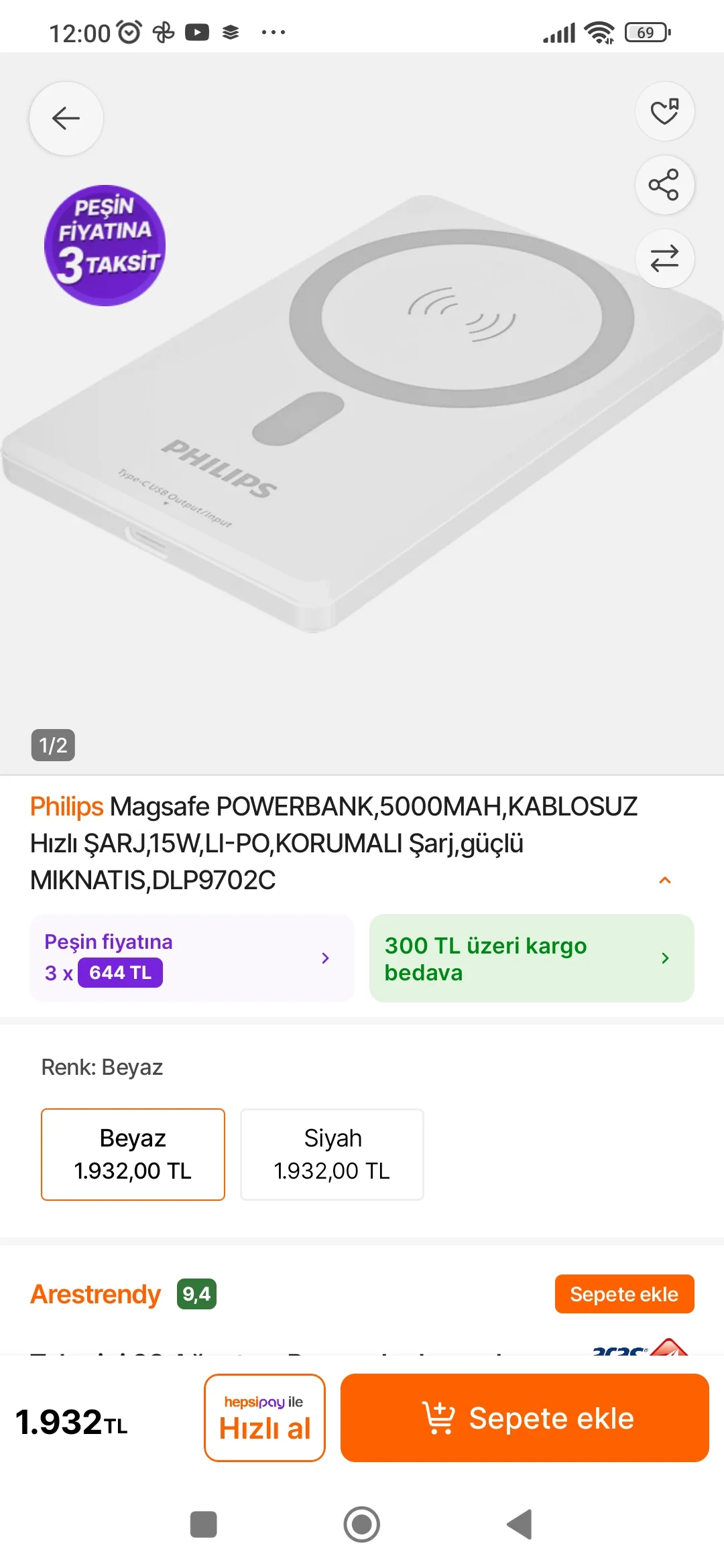The width and height of the screenshot is (724, 1568).
Task: Open the Philips brand link
Action: click(x=66, y=807)
